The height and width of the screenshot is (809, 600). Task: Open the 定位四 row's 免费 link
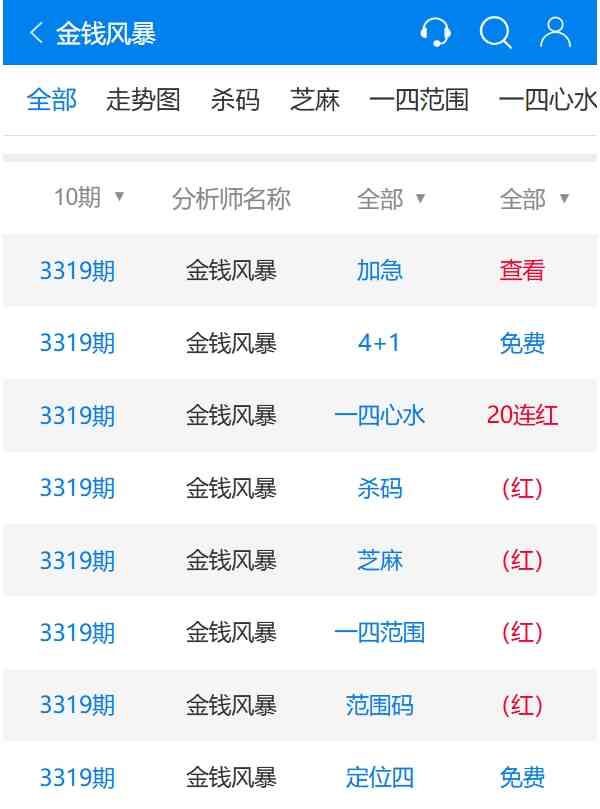click(x=522, y=777)
